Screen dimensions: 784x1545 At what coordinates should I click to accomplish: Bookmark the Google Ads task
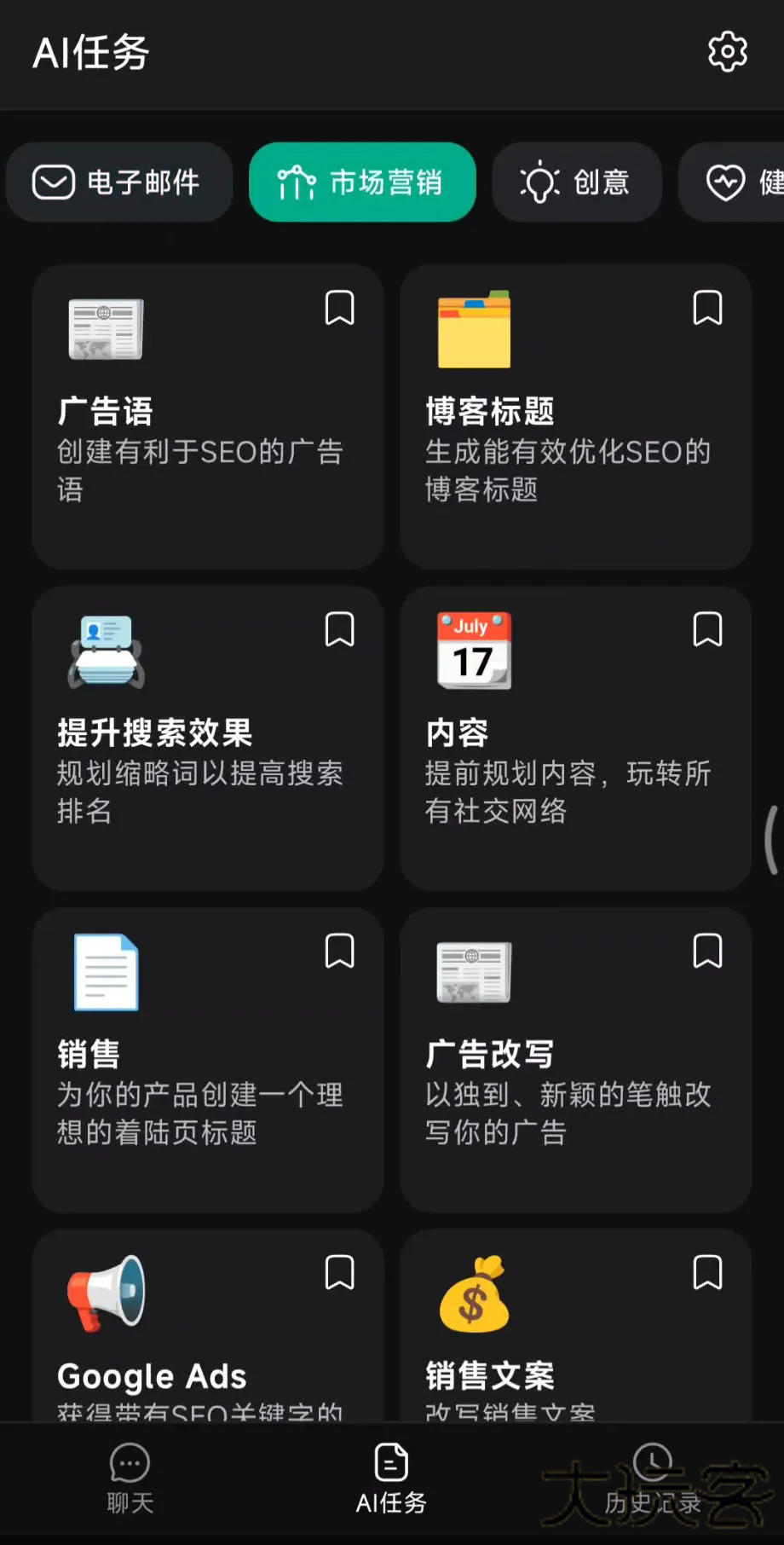pos(339,1273)
